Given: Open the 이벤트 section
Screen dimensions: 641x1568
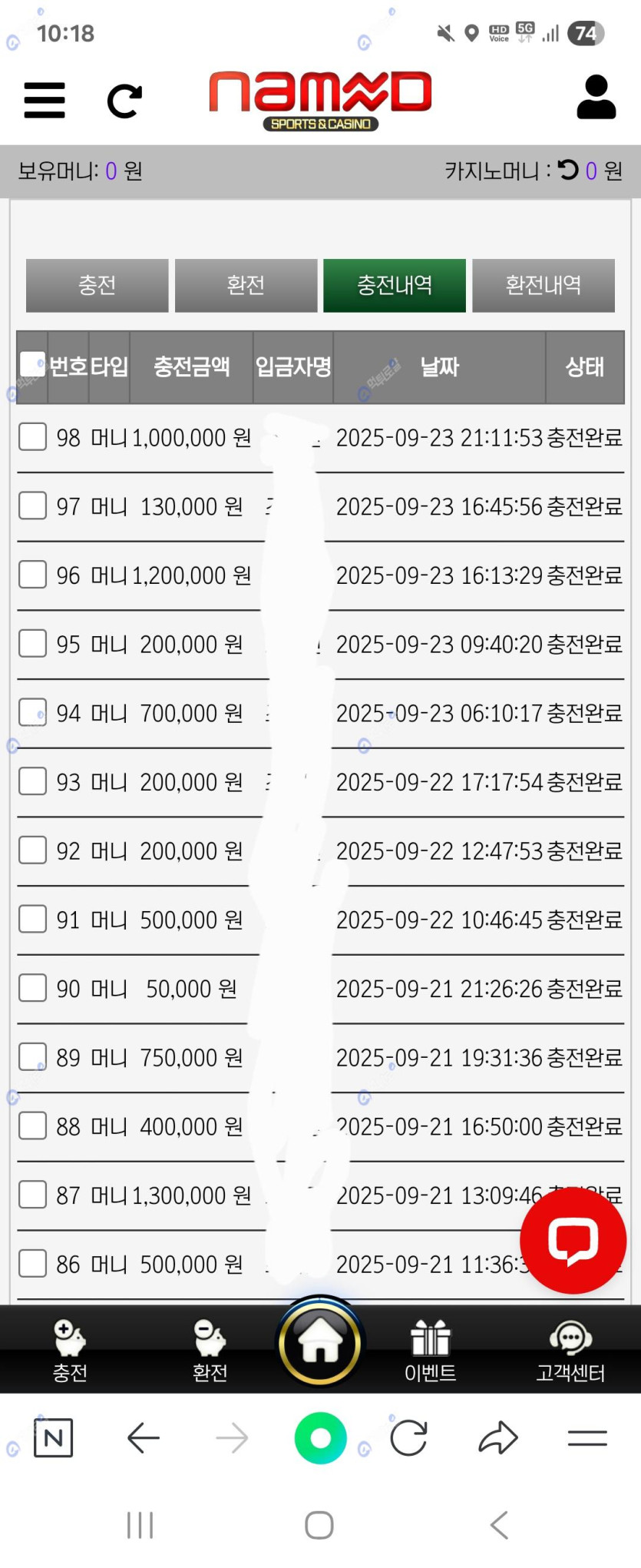Looking at the screenshot, I should click(x=430, y=1350).
